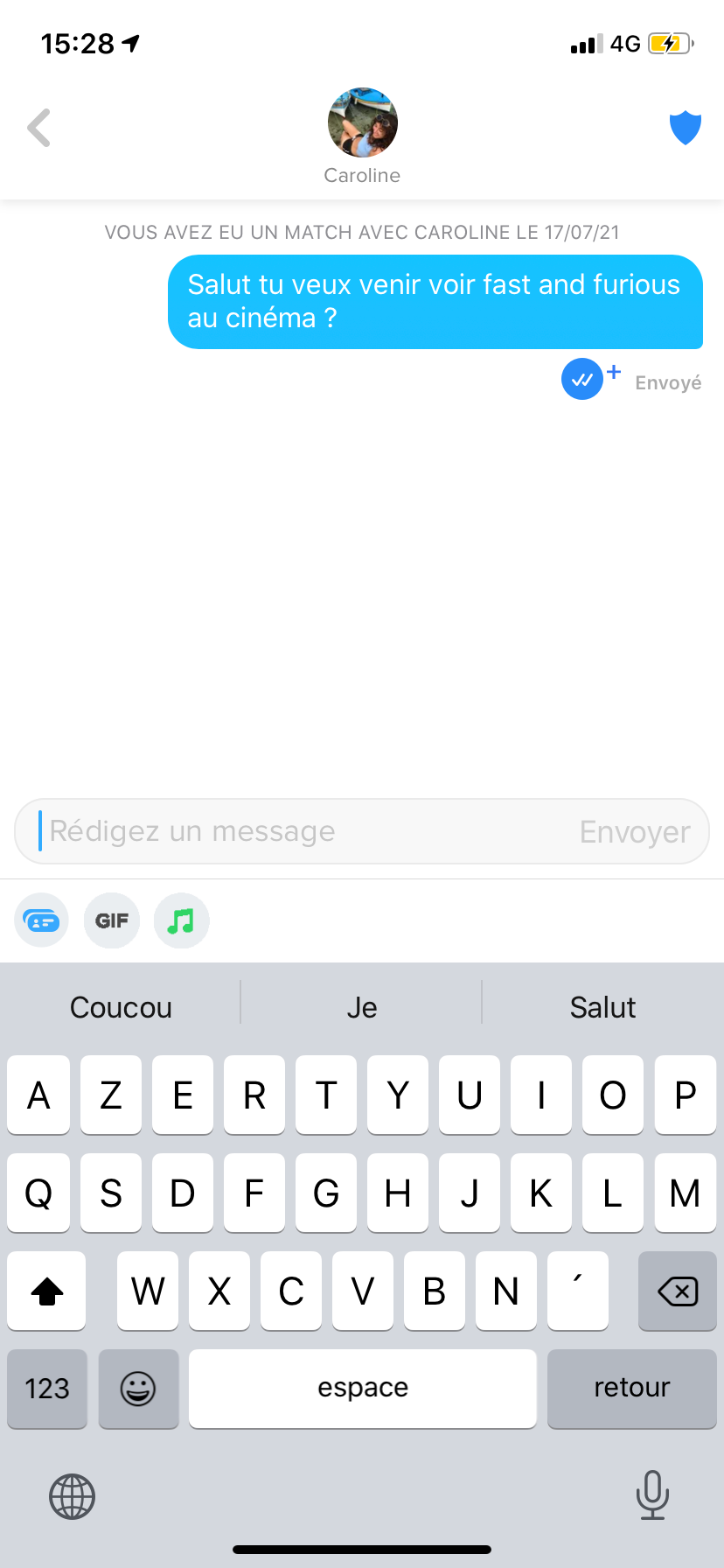Insert the "Je" keyboard suggestion

click(362, 1007)
